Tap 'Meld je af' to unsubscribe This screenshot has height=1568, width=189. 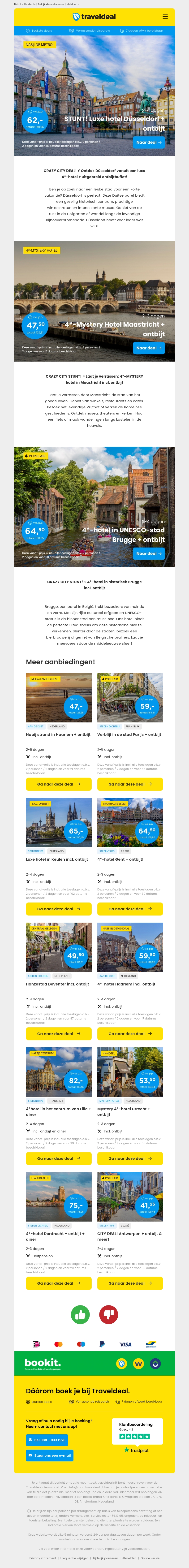point(73,4)
